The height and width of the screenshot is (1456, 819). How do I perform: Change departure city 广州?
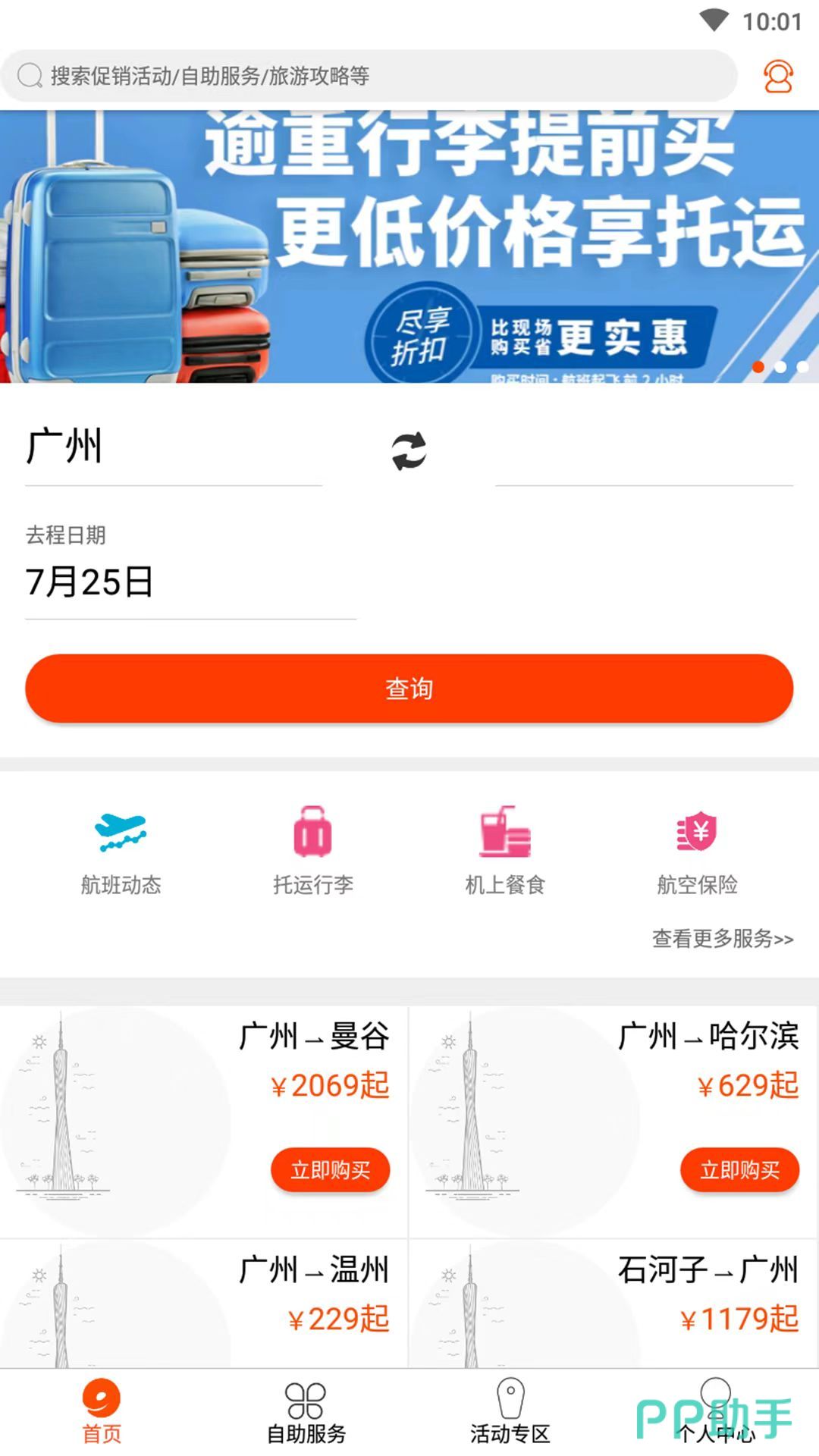(x=173, y=447)
